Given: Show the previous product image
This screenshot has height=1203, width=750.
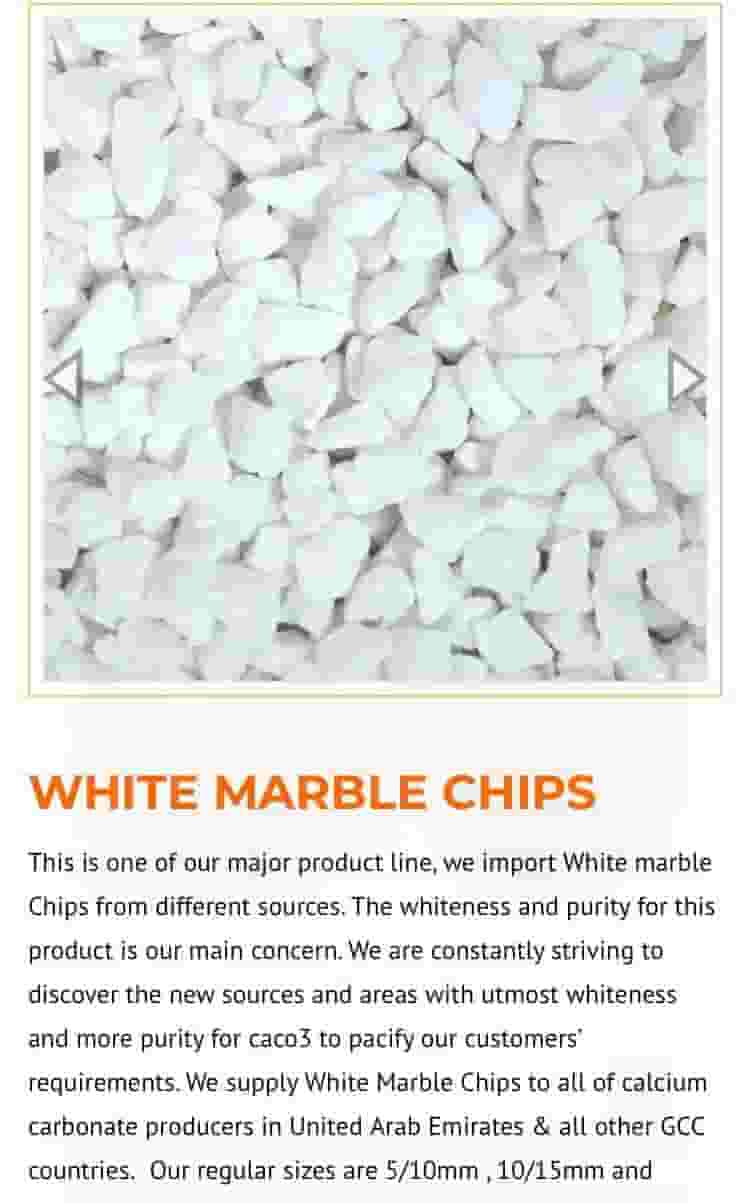Looking at the screenshot, I should click(x=63, y=379).
